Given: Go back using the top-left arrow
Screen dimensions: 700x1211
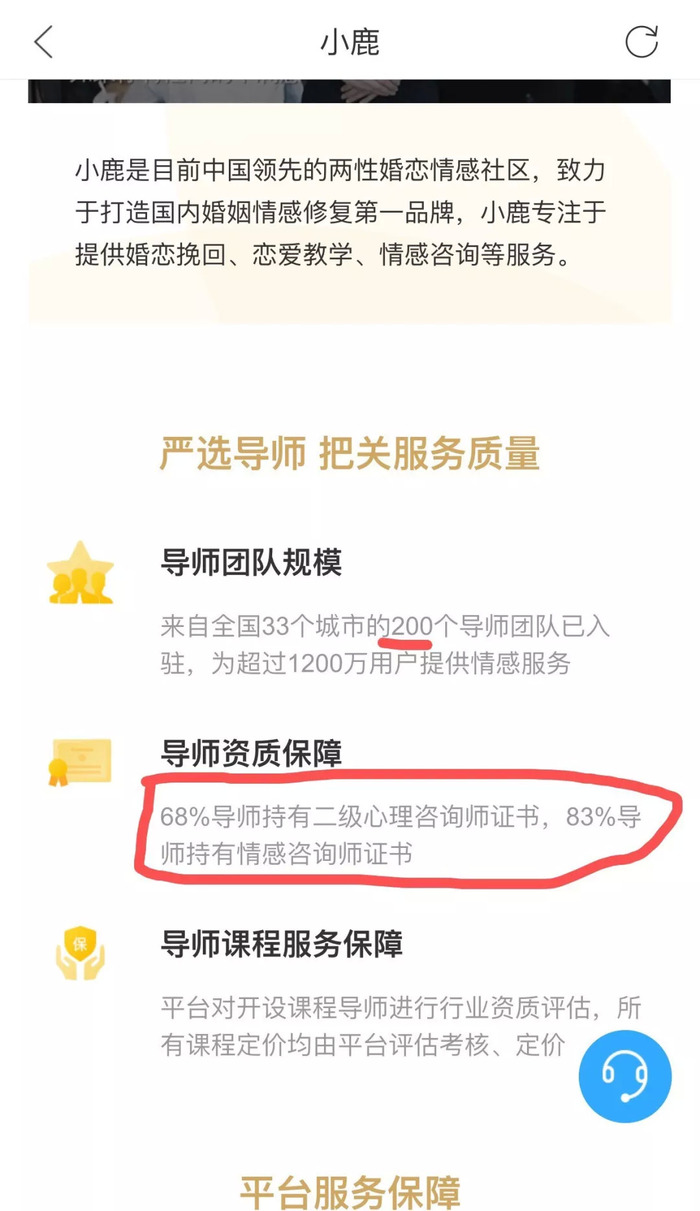Looking at the screenshot, I should click(43, 42).
